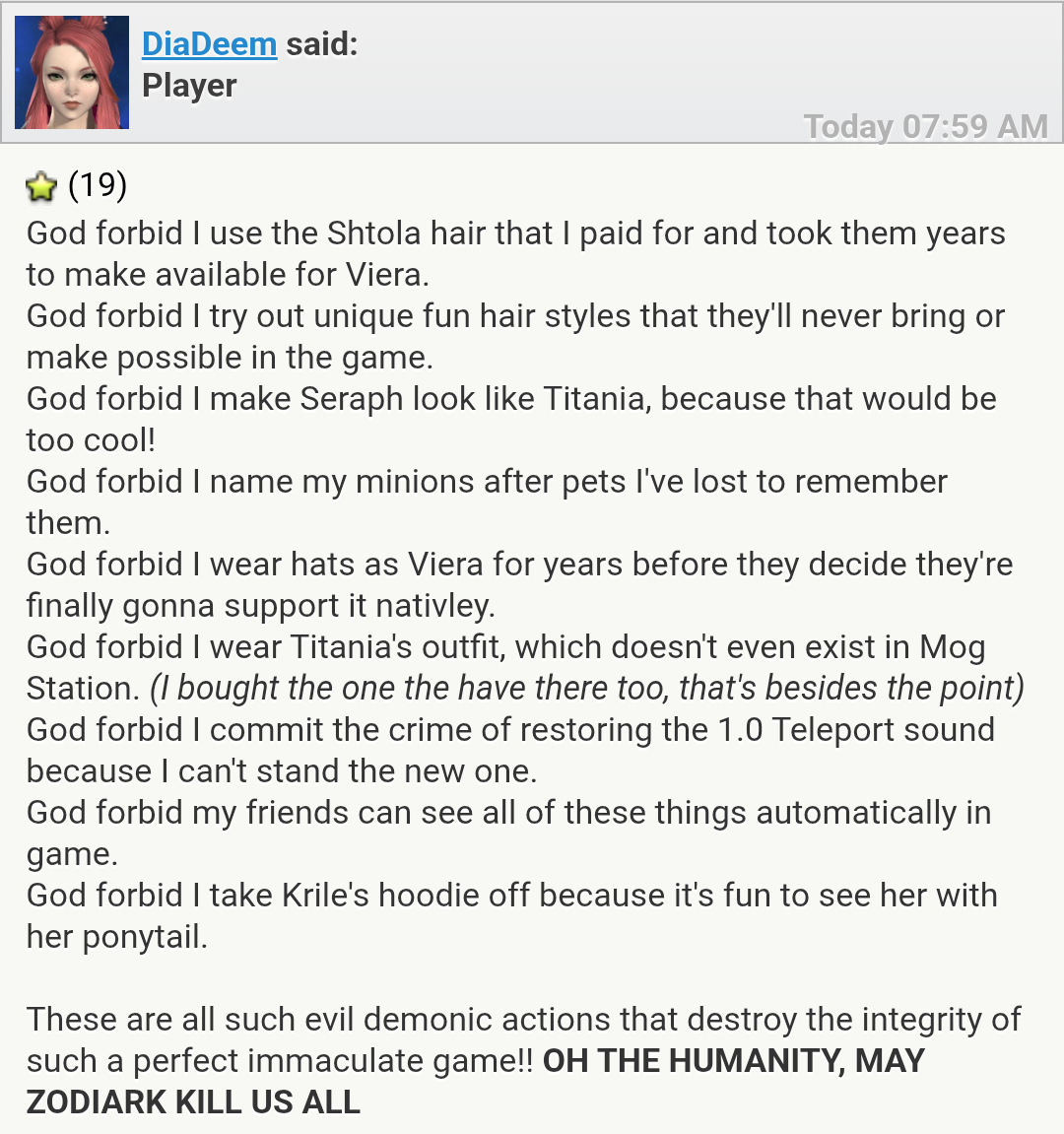Viewport: 1064px width, 1134px height.
Task: Like the post with the star icon
Action: coord(41,186)
